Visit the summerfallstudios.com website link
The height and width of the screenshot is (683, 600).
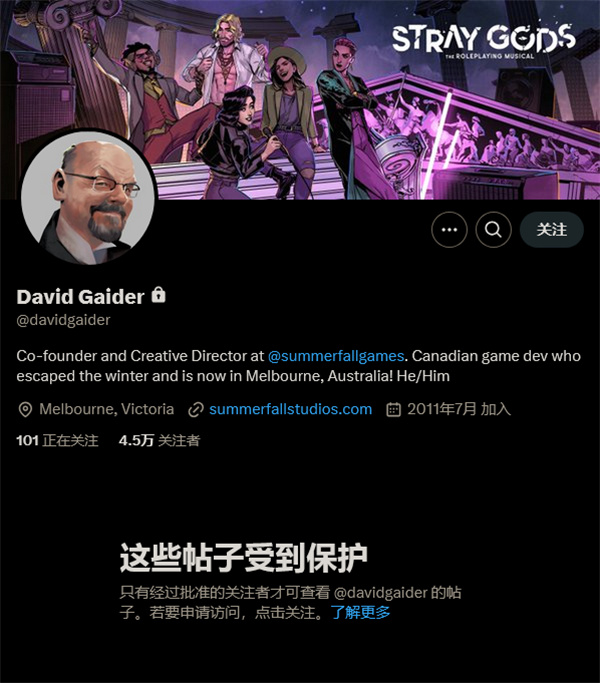click(x=290, y=409)
